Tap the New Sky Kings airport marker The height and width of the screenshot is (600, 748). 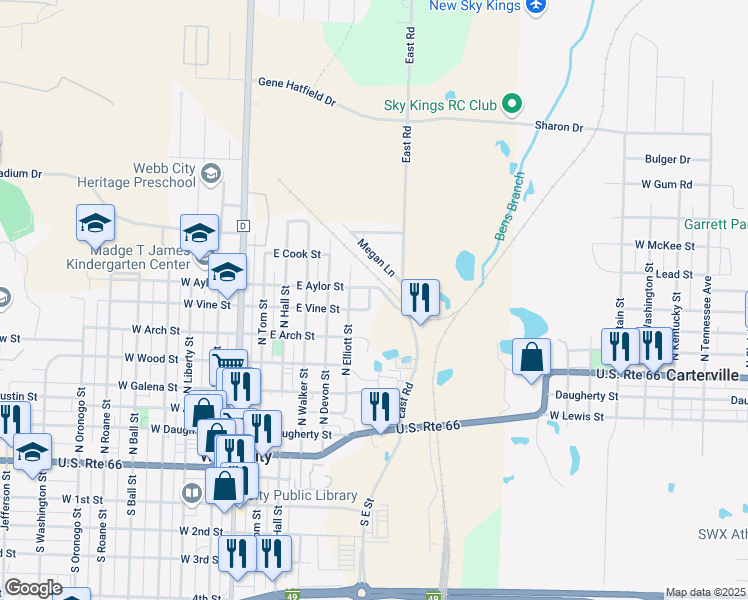point(536,6)
